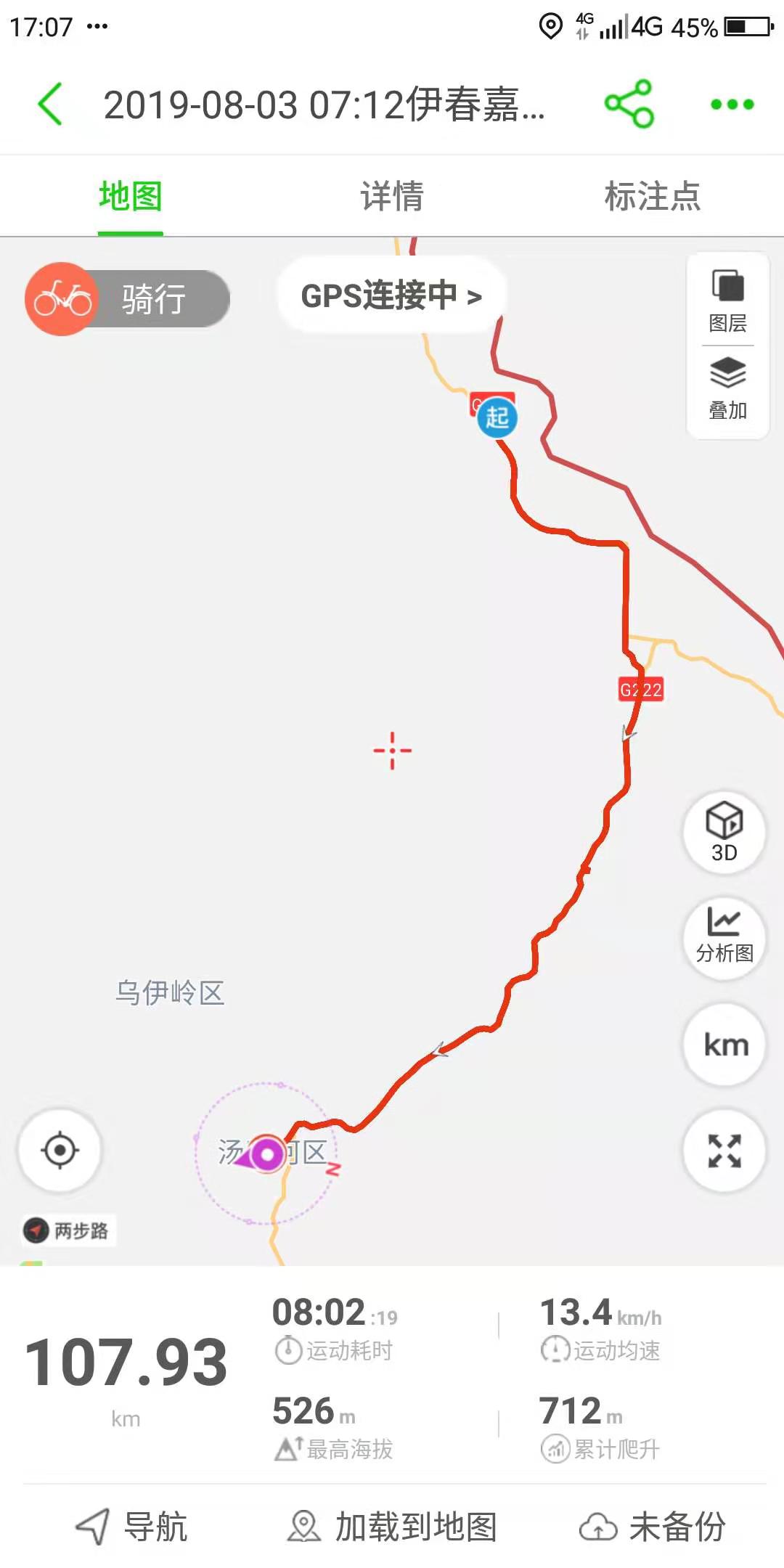Go back using the green arrow

click(x=51, y=104)
